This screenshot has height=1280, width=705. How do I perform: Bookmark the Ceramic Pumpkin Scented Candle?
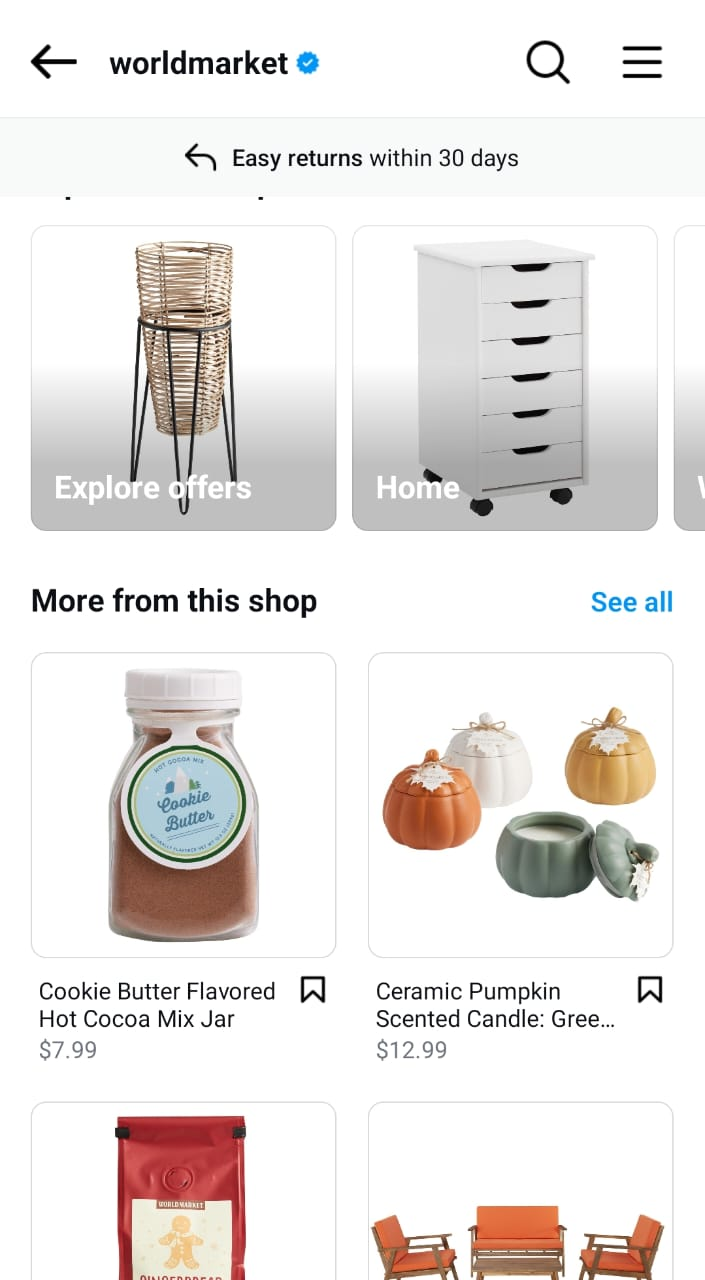click(650, 990)
